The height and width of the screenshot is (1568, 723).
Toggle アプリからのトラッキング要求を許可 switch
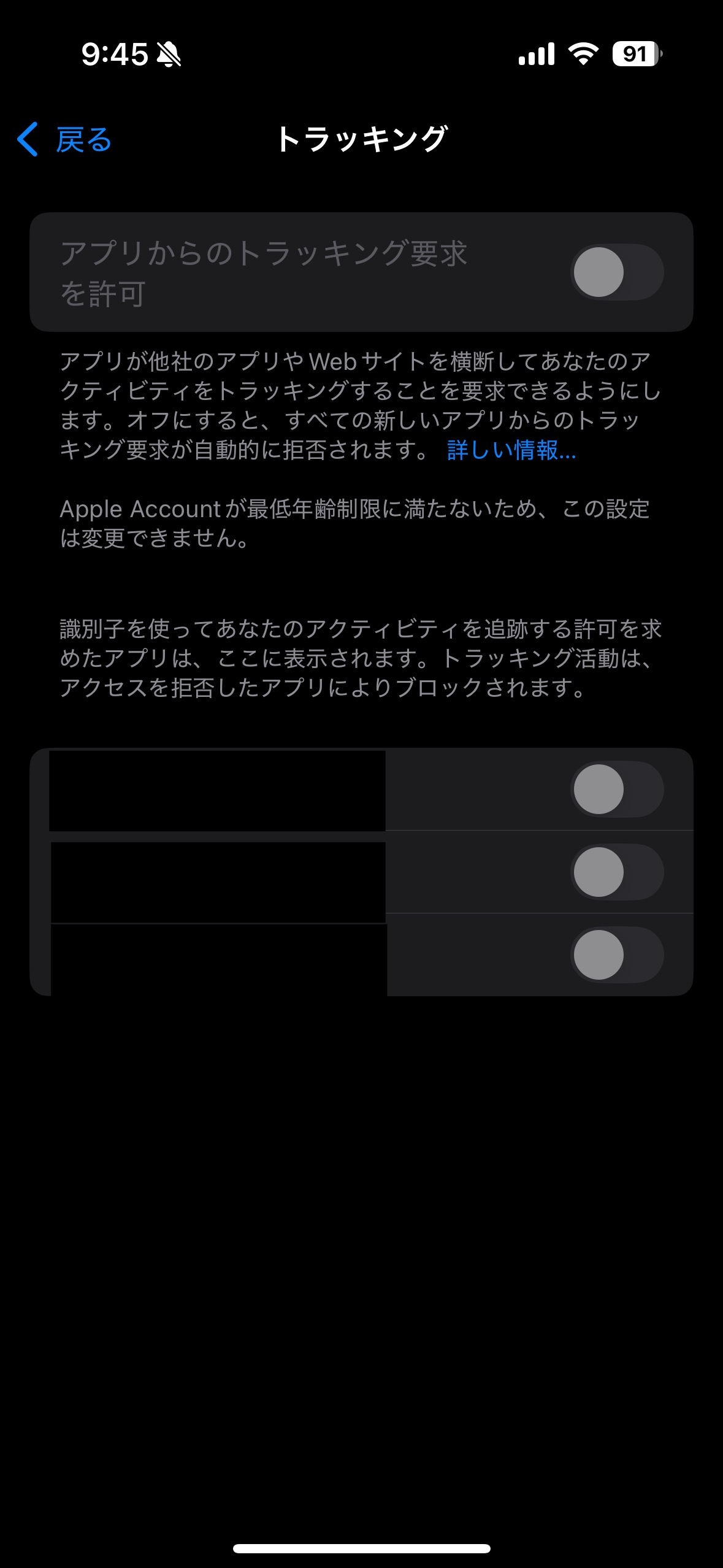616,272
